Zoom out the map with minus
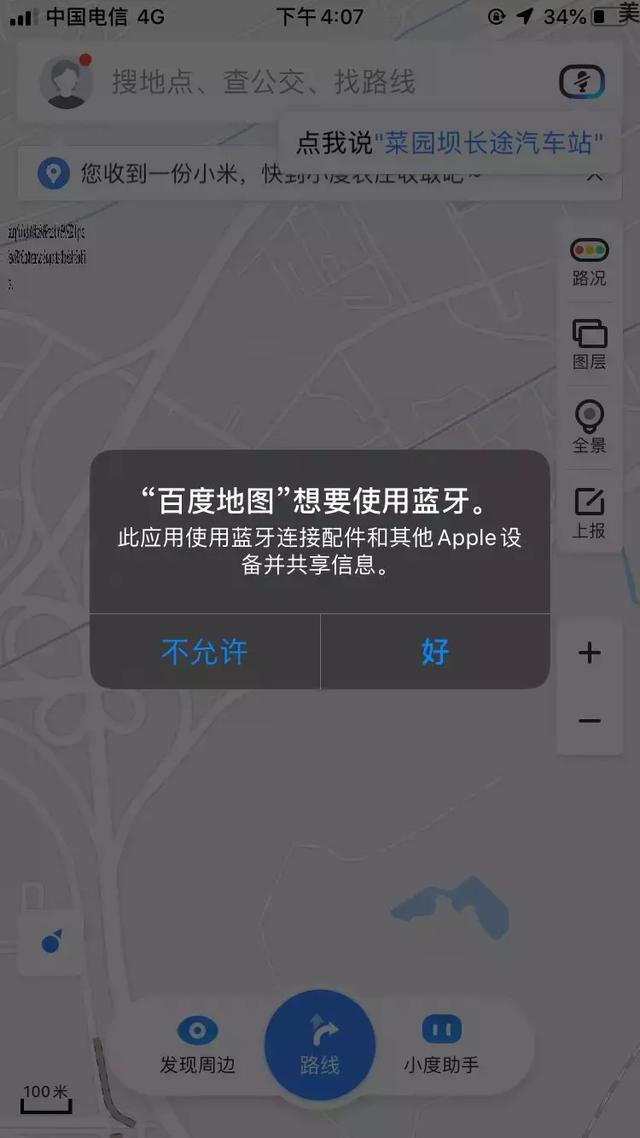Screen dimensions: 640x1138 click(x=589, y=721)
